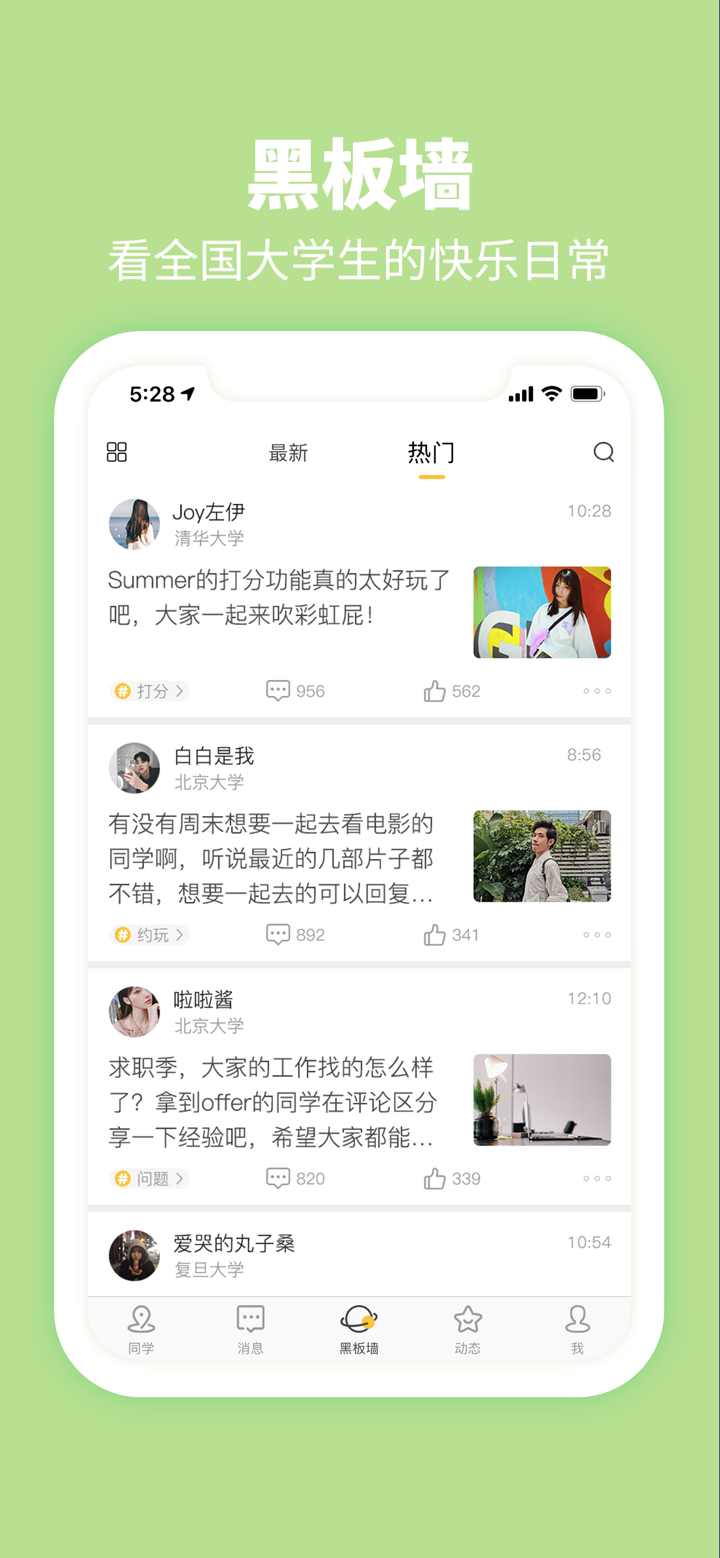Open the search icon at top right
Image resolution: width=720 pixels, height=1558 pixels.
click(x=604, y=452)
